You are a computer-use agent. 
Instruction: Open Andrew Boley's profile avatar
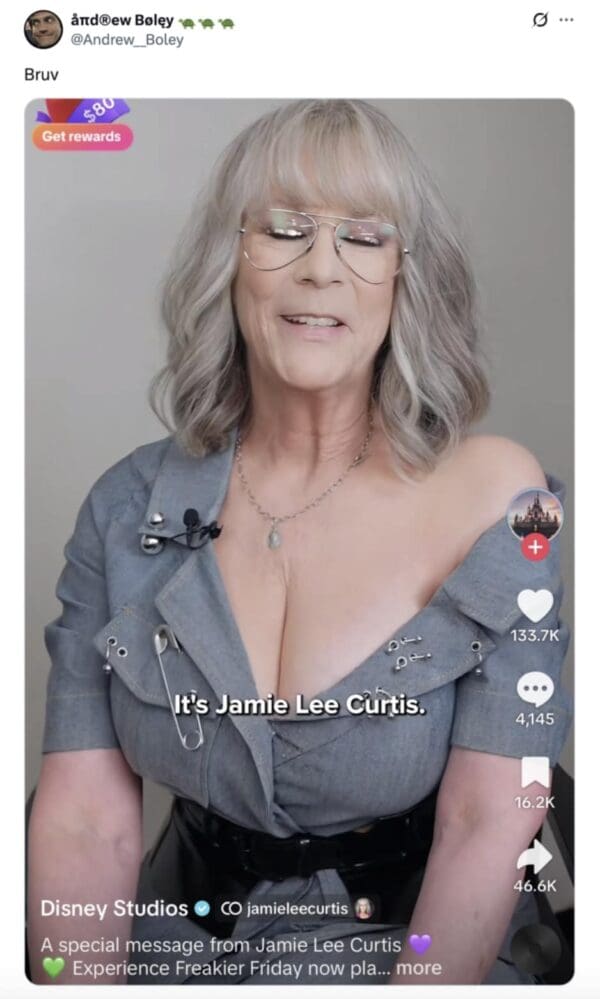[43, 29]
